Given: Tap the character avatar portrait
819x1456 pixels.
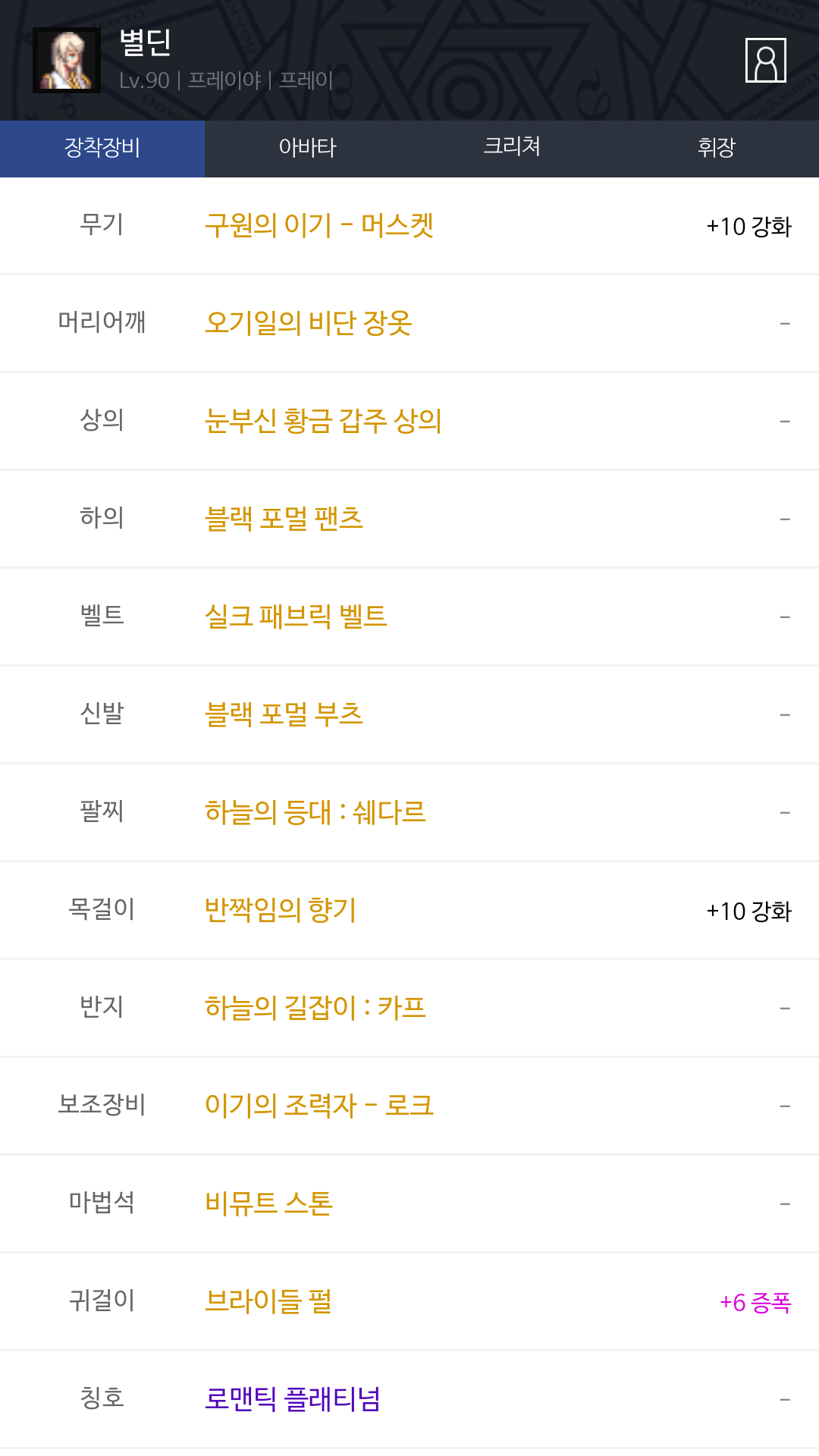Looking at the screenshot, I should (67, 61).
